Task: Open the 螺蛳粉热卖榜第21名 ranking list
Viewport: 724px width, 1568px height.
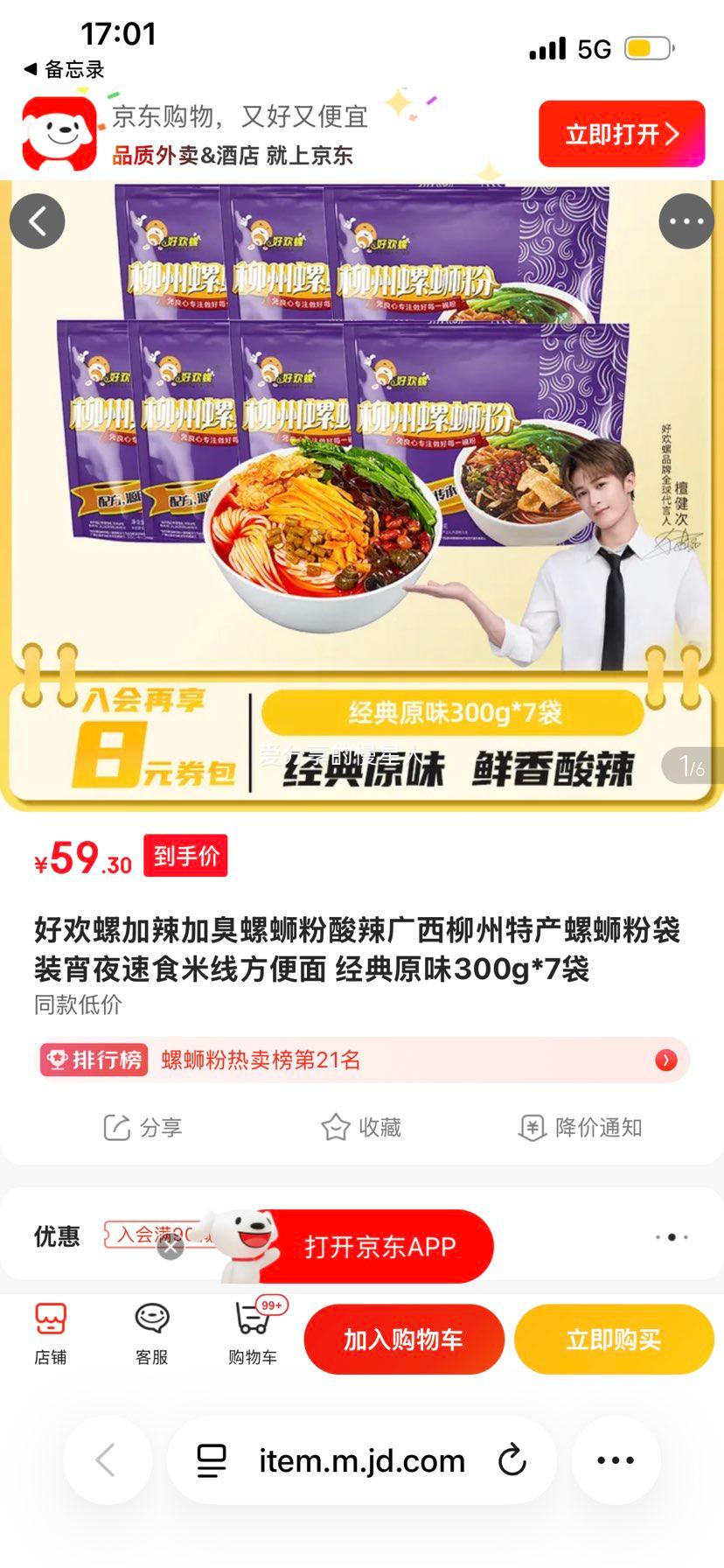Action: pyautogui.click(x=362, y=1060)
